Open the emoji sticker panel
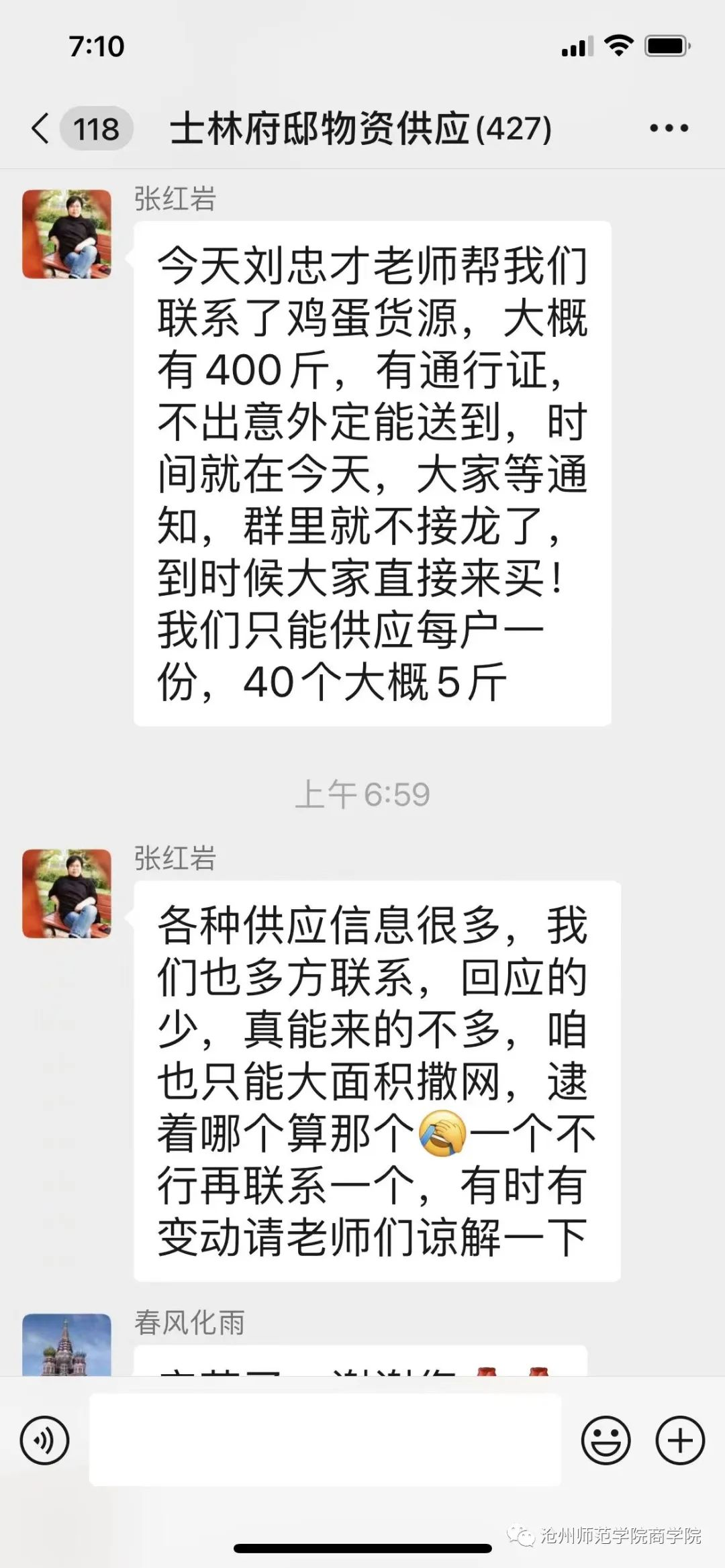 pyautogui.click(x=606, y=1441)
